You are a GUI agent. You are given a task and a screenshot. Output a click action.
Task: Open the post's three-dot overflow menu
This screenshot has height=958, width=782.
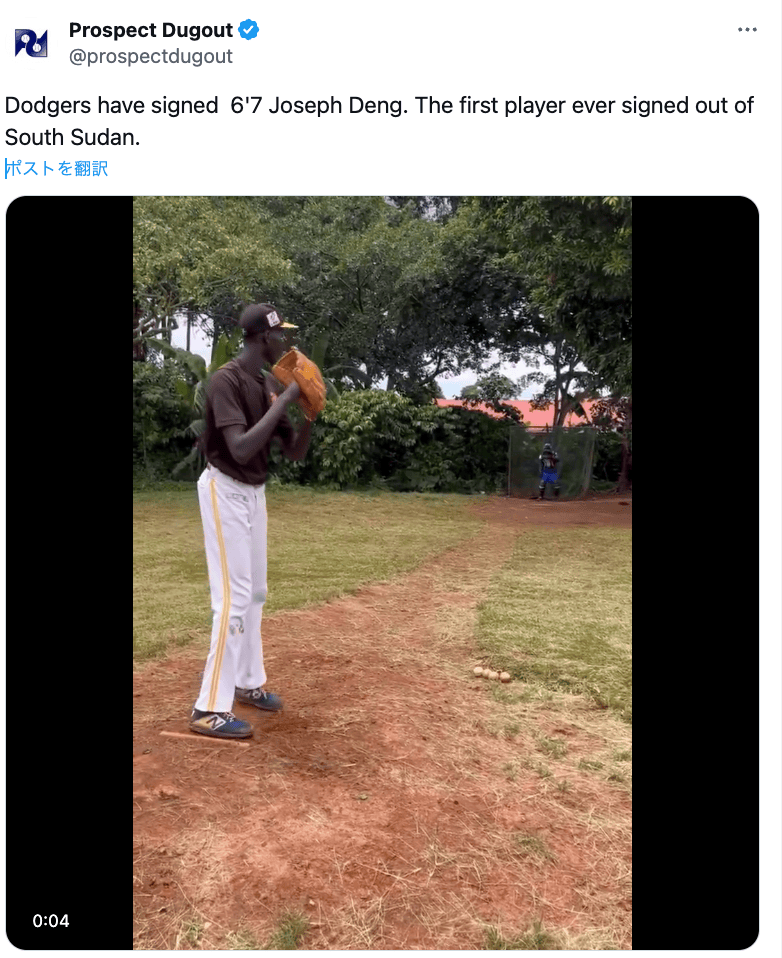pyautogui.click(x=747, y=30)
